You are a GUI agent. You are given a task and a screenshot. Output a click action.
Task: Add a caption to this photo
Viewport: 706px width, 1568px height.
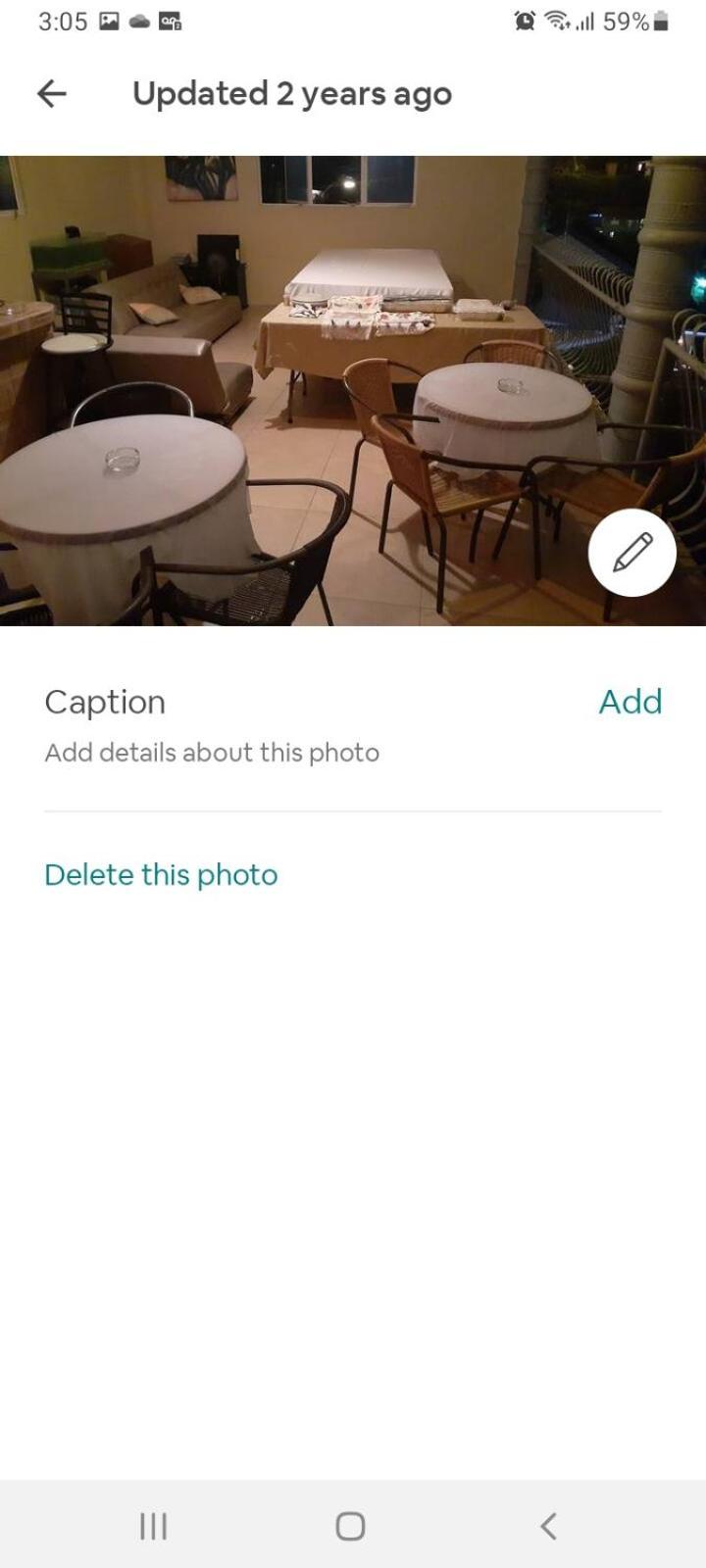tap(630, 702)
